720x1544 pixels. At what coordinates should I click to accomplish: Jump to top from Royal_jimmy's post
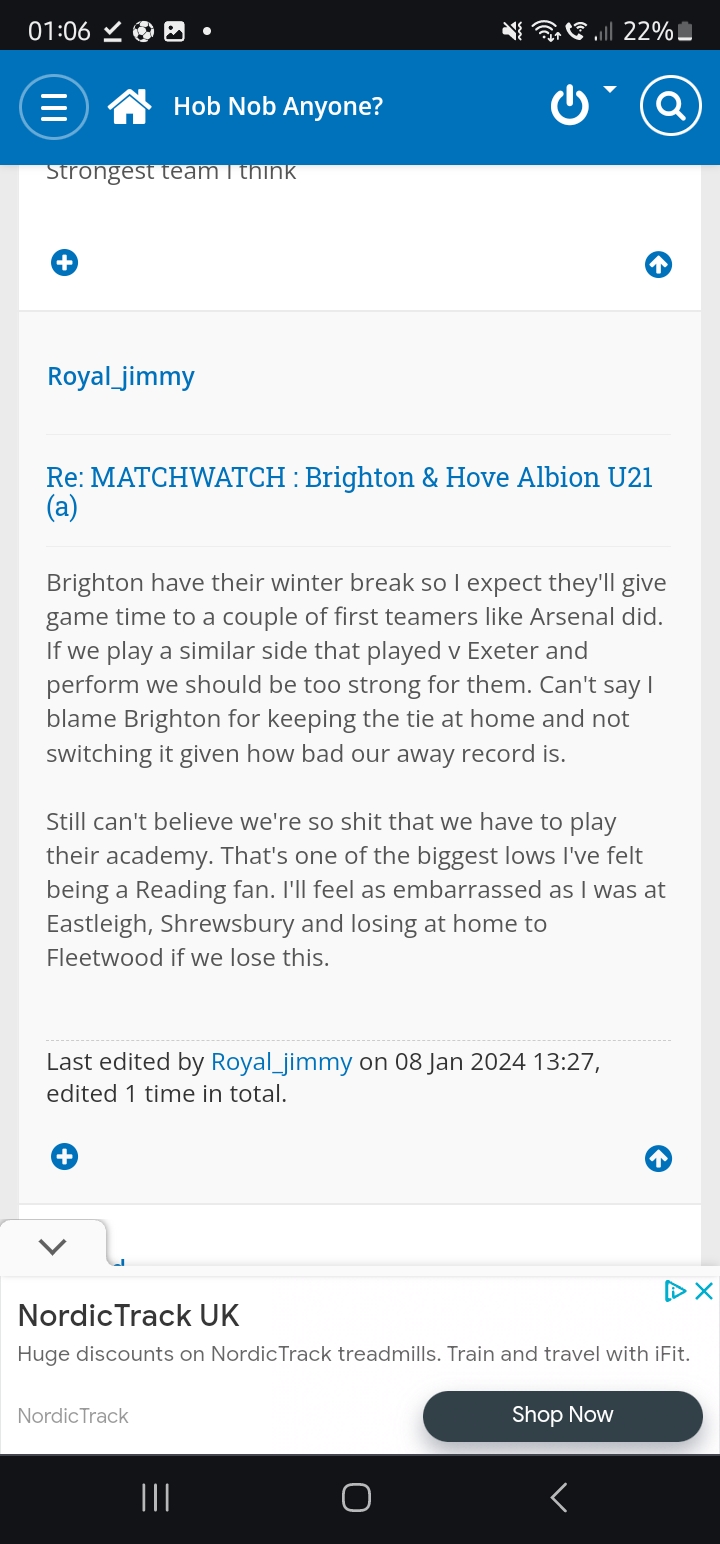point(658,1158)
